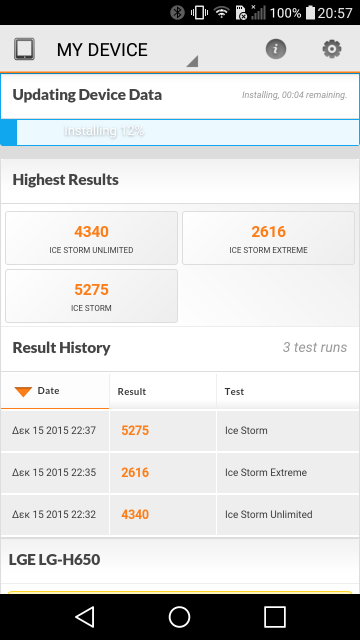This screenshot has width=360, height=640.
Task: Open the Ice Storm 5275 highest result card
Action: coord(91,296)
